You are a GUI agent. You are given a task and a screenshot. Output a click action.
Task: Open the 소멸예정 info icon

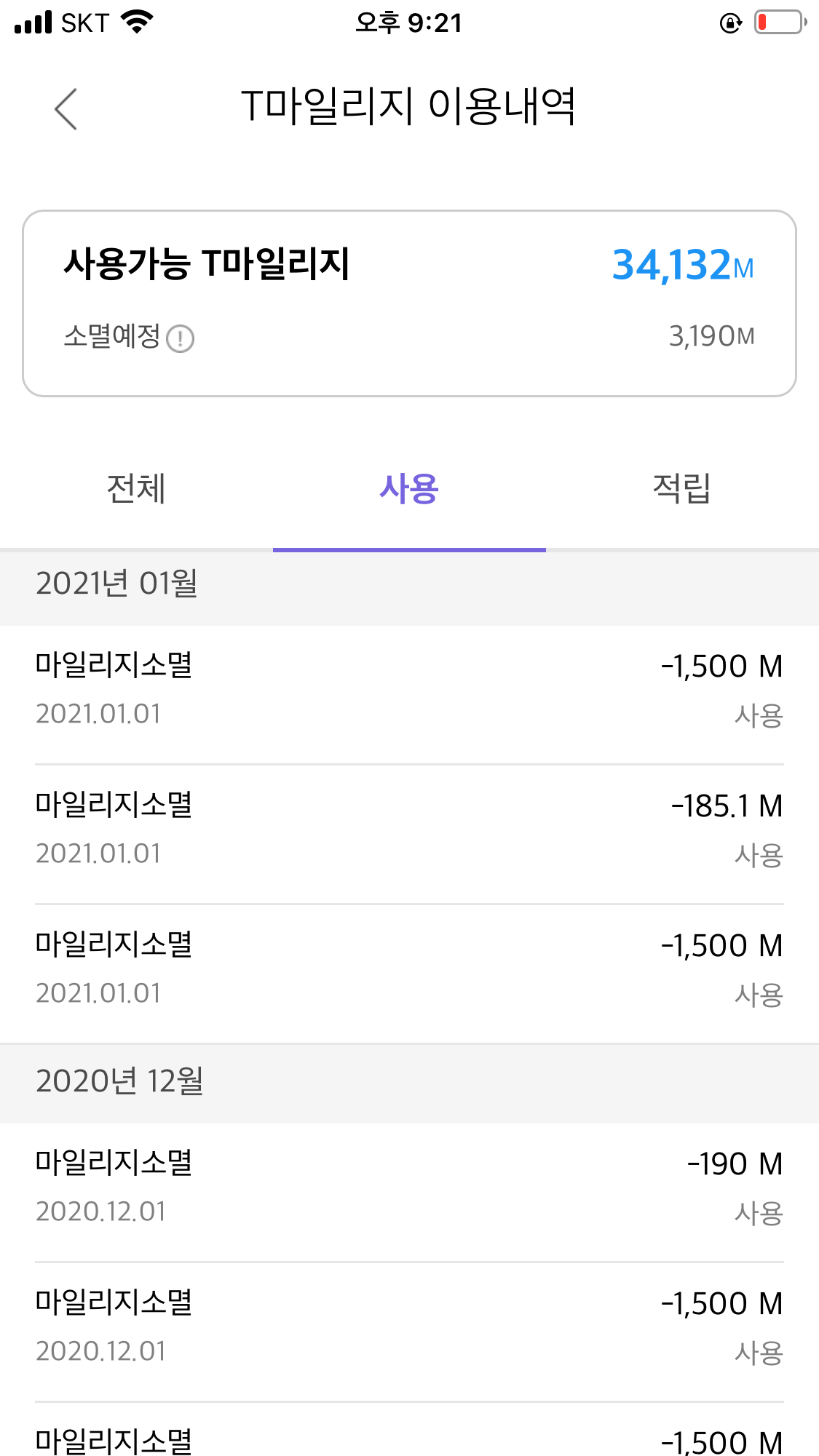point(180,338)
